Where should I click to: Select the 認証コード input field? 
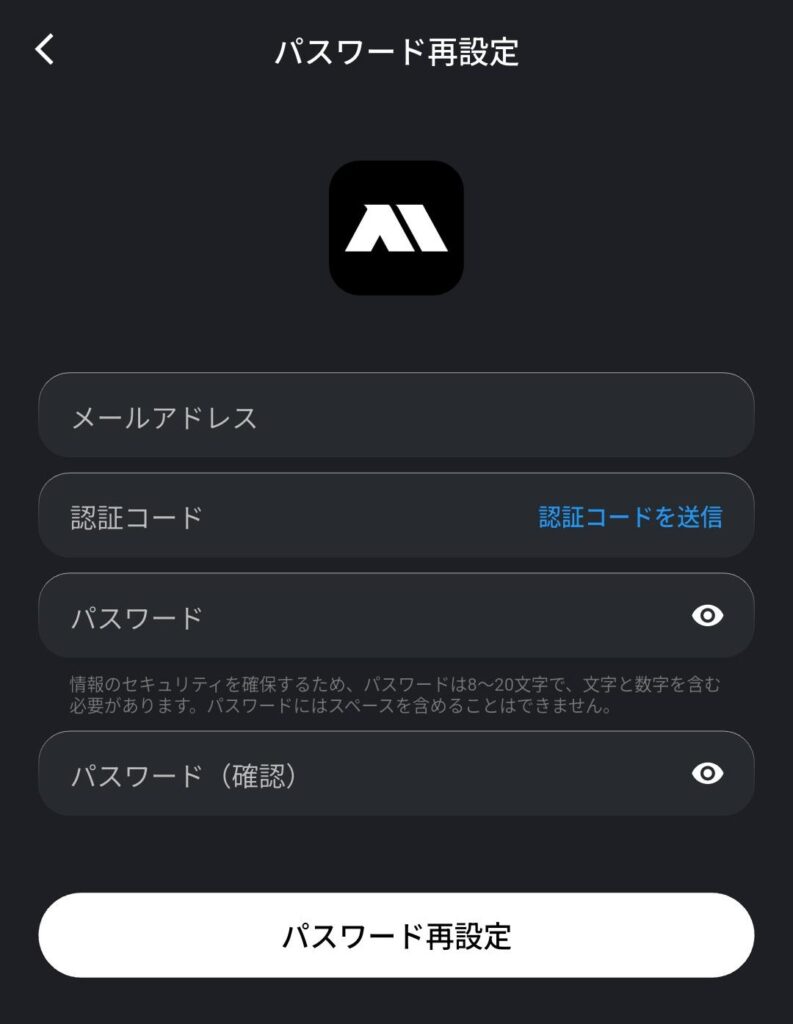tap(280, 516)
